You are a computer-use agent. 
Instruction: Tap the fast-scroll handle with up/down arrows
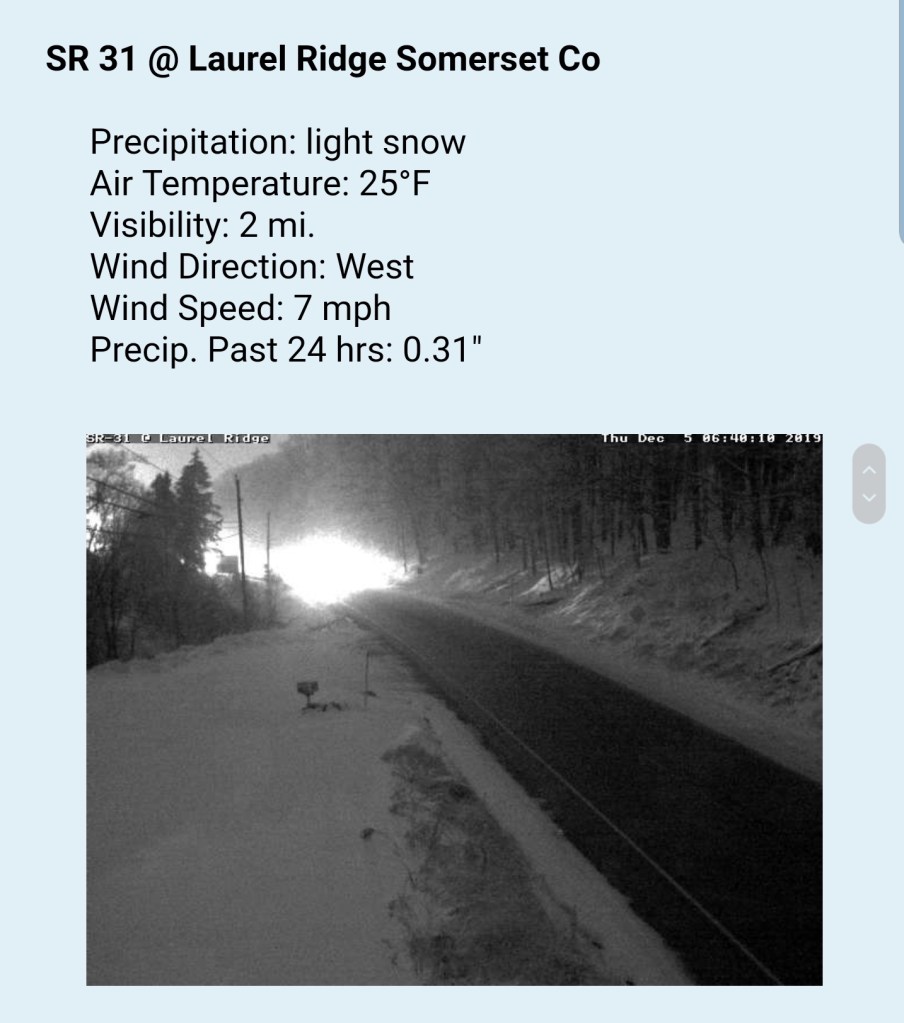868,484
